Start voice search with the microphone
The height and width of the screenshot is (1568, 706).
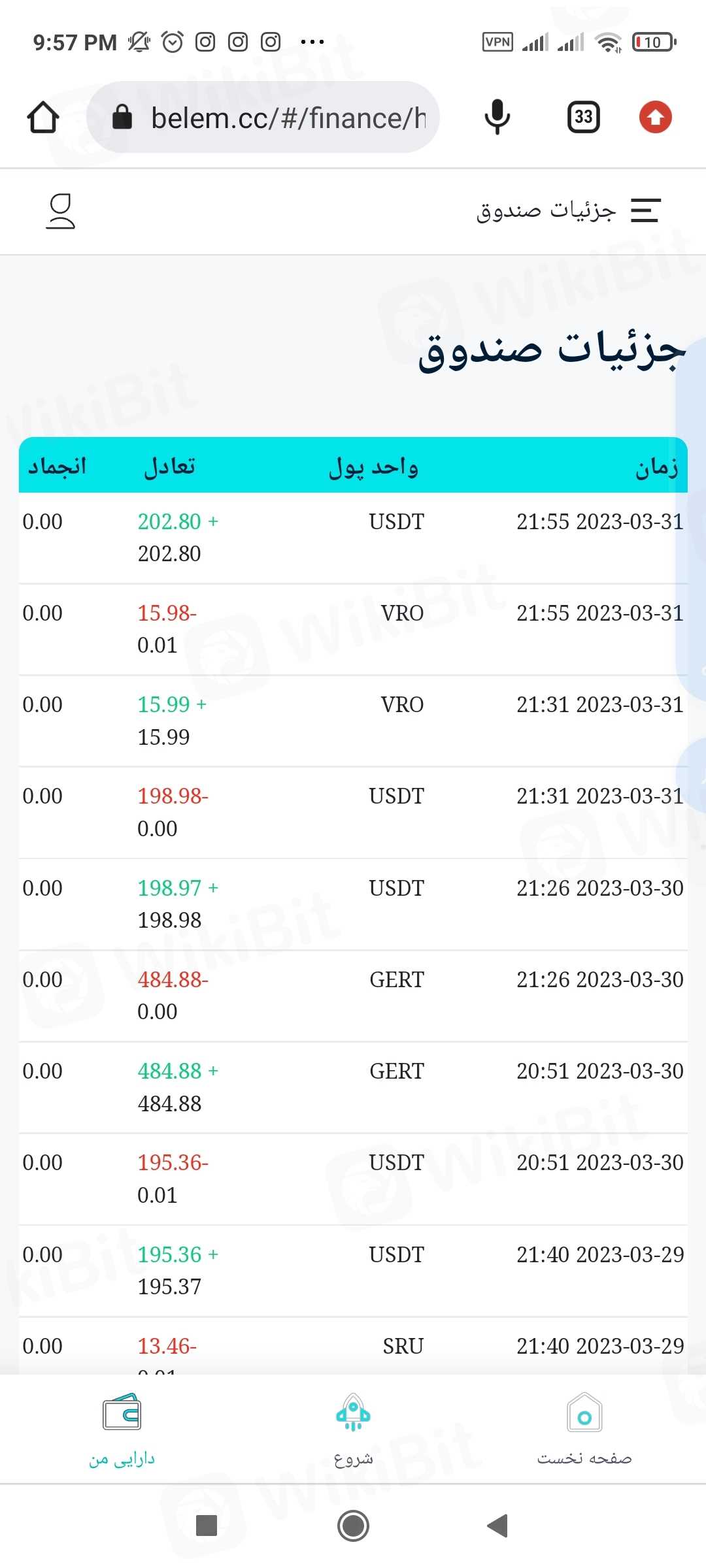pyautogui.click(x=497, y=118)
